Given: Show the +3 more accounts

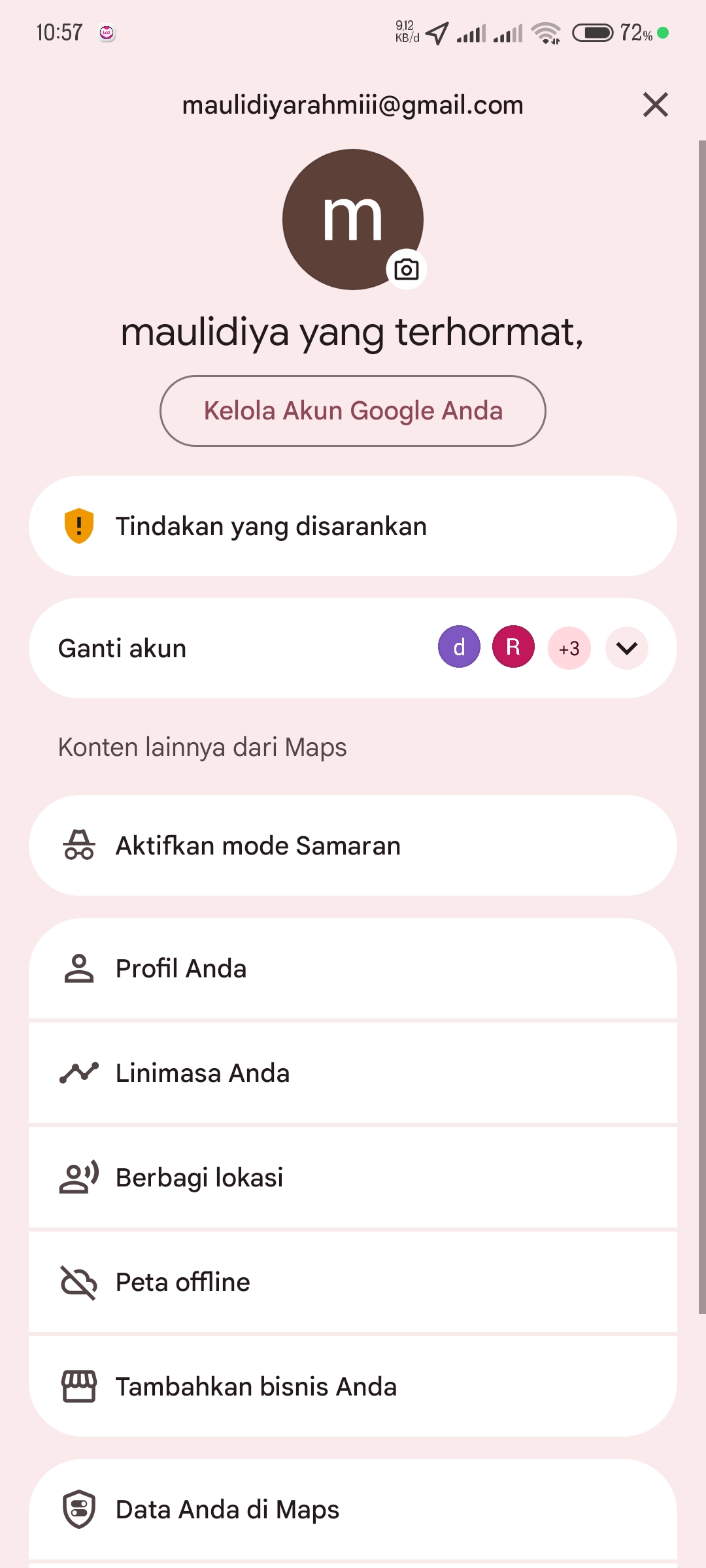Looking at the screenshot, I should 569,648.
